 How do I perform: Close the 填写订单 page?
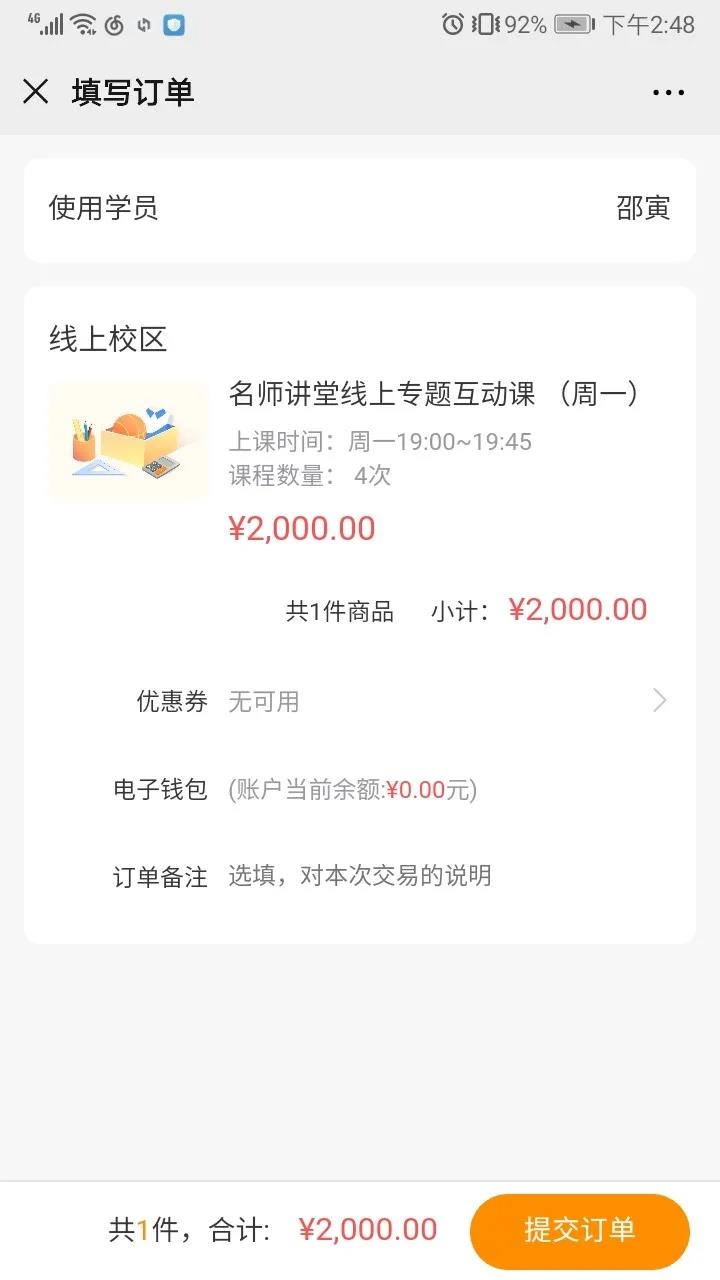35,92
